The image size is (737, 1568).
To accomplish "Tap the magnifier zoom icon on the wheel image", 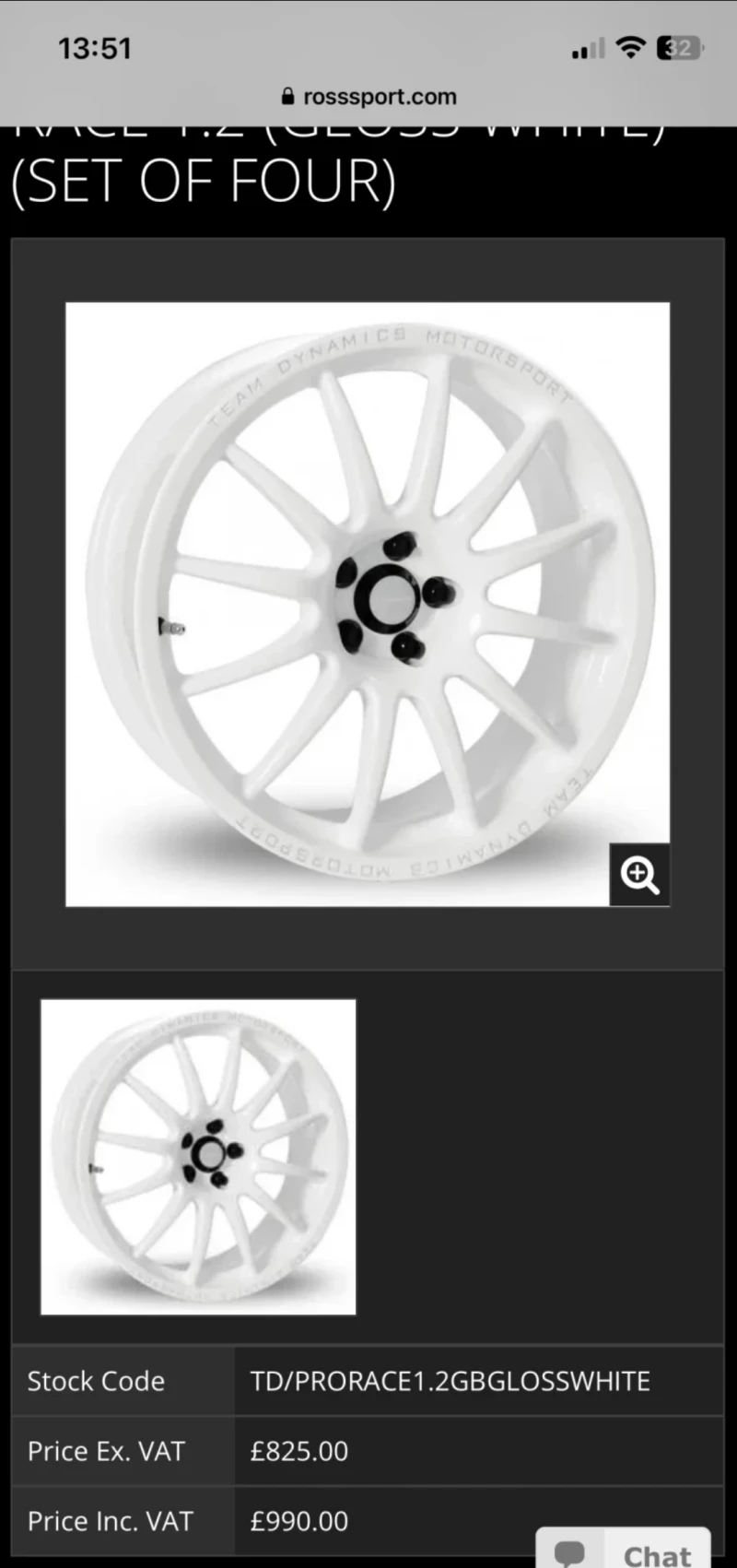I will click(639, 874).
